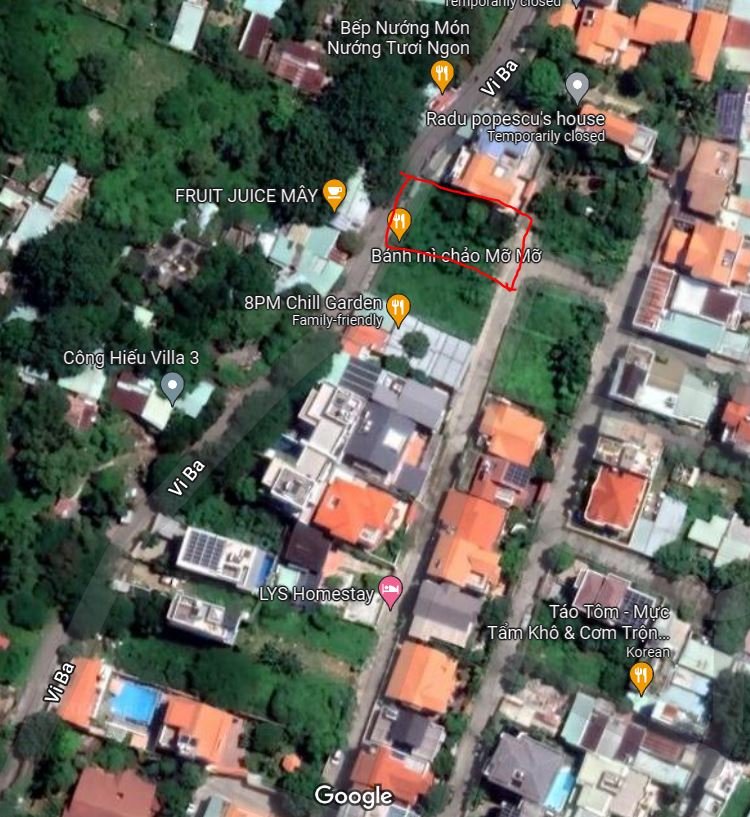Tap the FRUIT JUICE MÂY cafe pin

tap(334, 193)
